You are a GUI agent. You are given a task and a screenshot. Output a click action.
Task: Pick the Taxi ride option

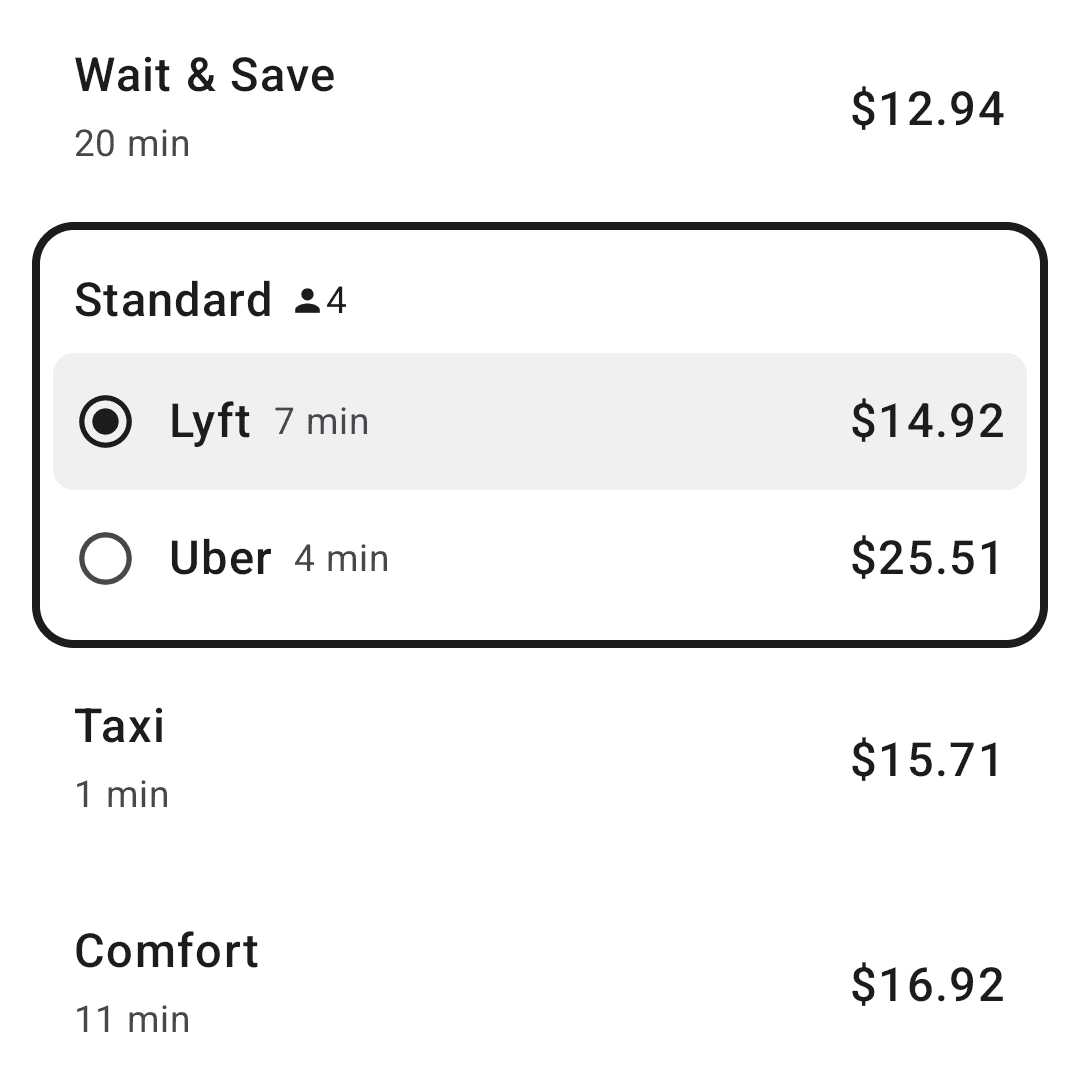pyautogui.click(x=540, y=759)
